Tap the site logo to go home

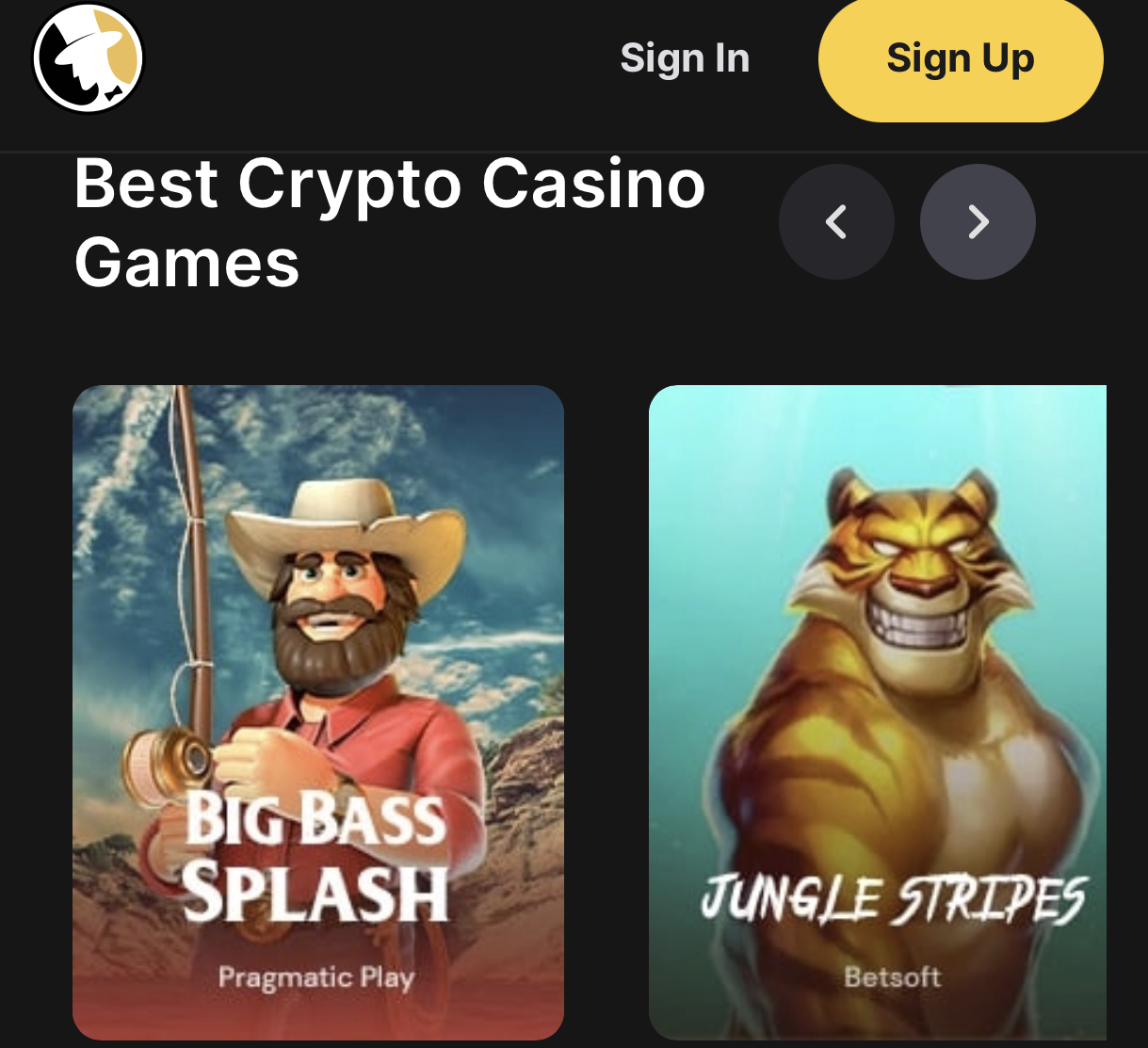coord(89,57)
